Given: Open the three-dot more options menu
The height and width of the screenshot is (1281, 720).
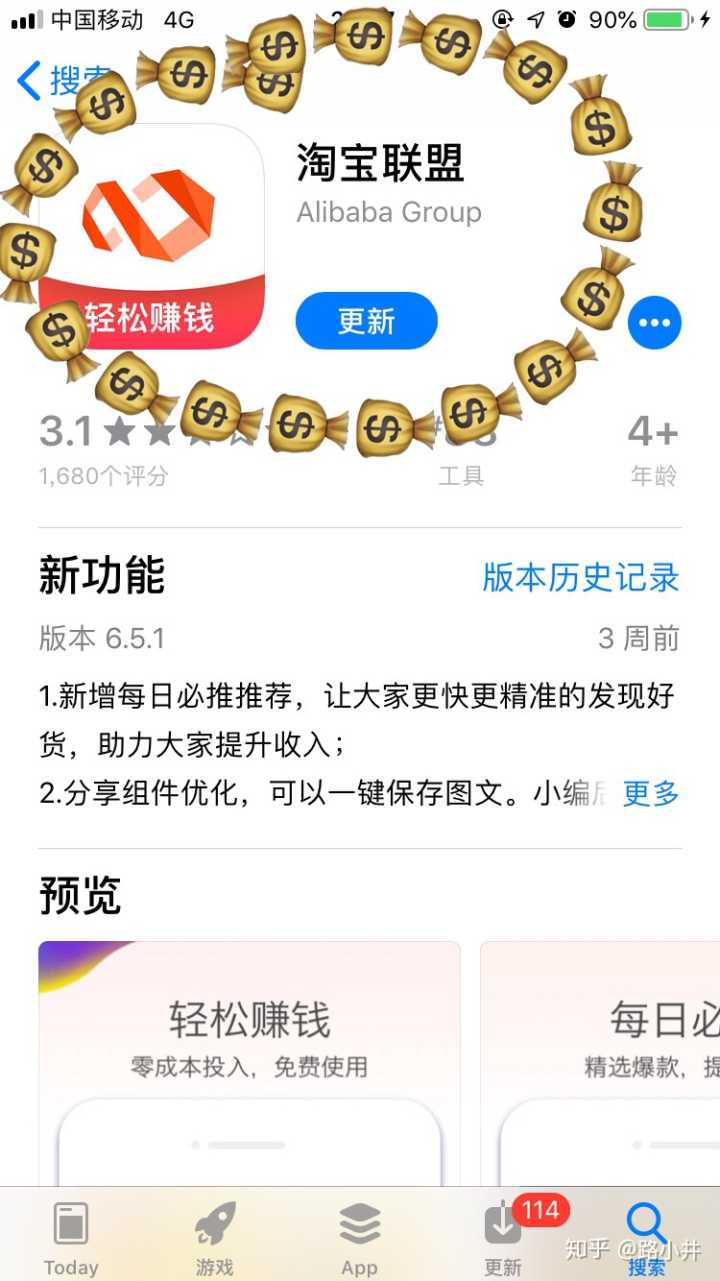Looking at the screenshot, I should [654, 322].
